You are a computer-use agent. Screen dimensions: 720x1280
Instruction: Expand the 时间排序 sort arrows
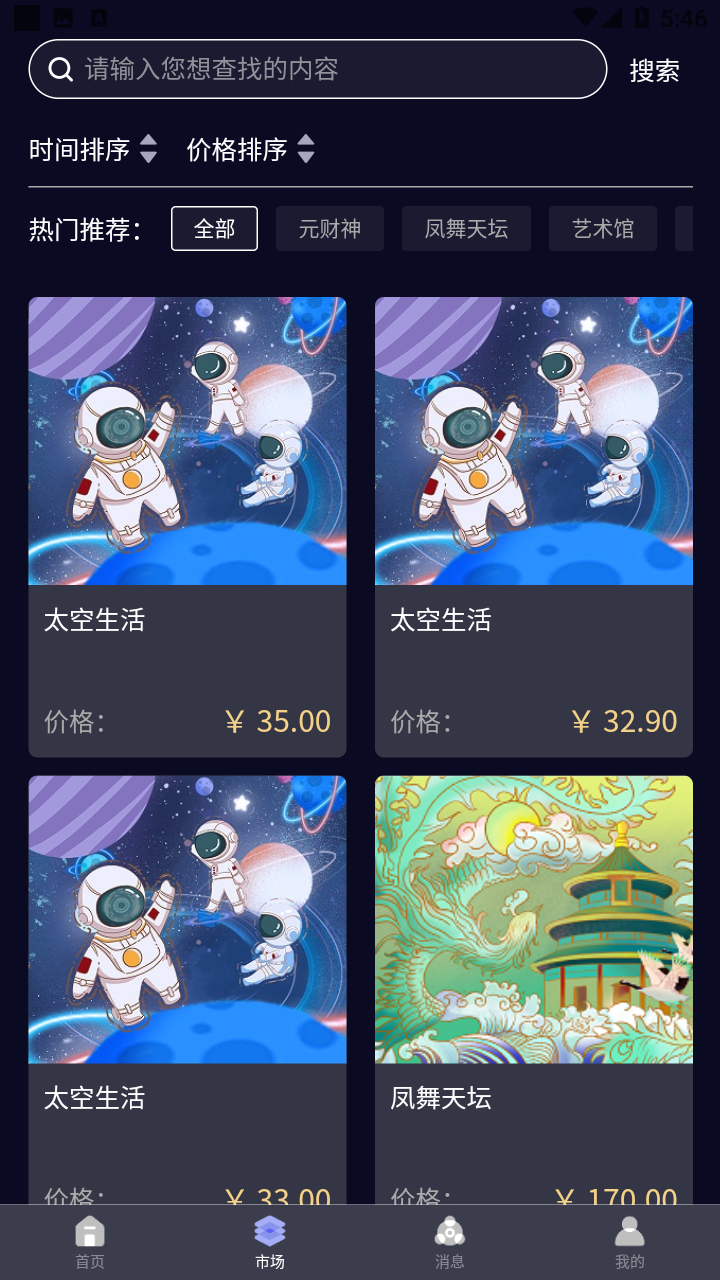click(148, 150)
